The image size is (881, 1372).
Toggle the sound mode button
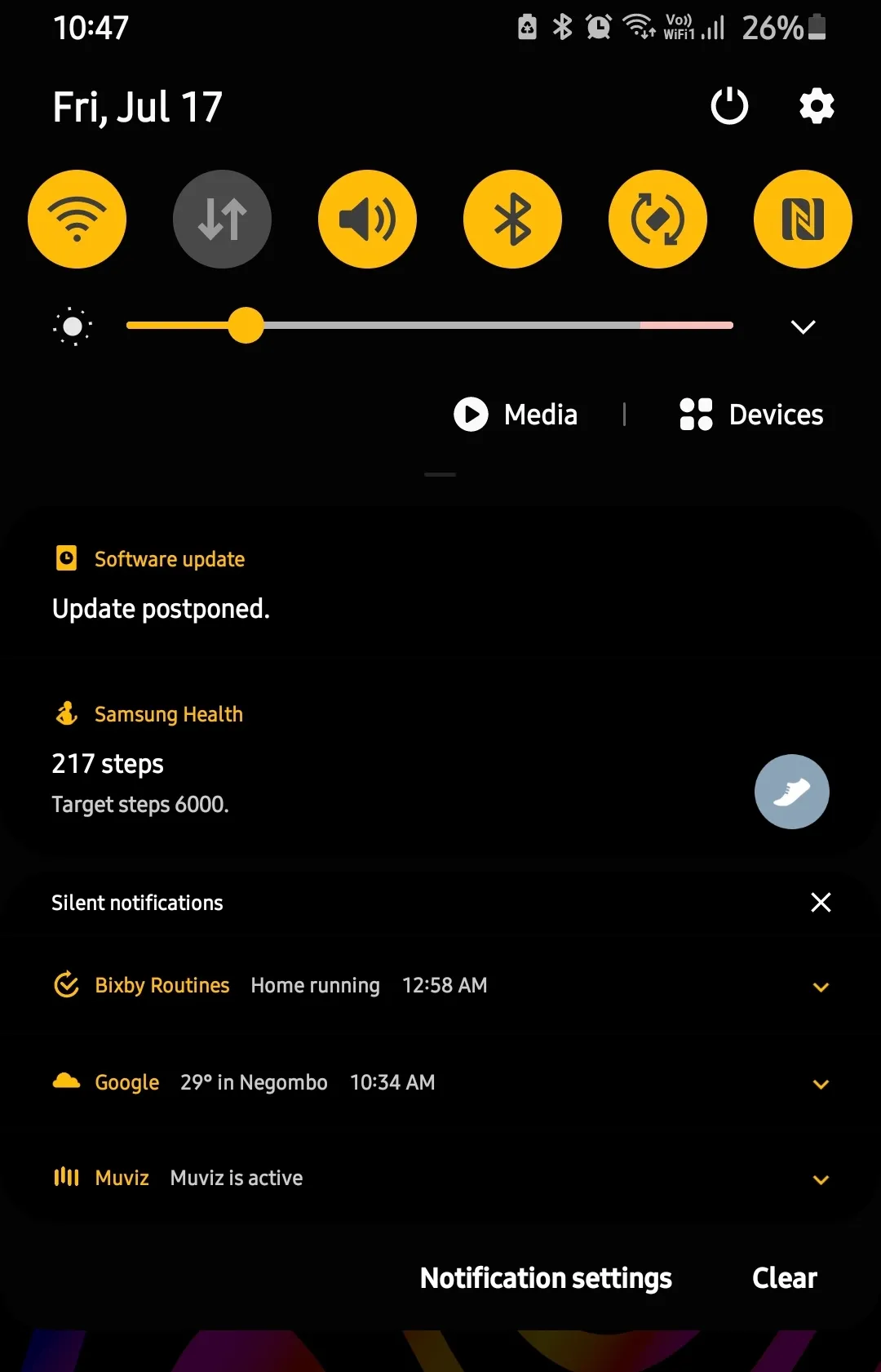367,219
